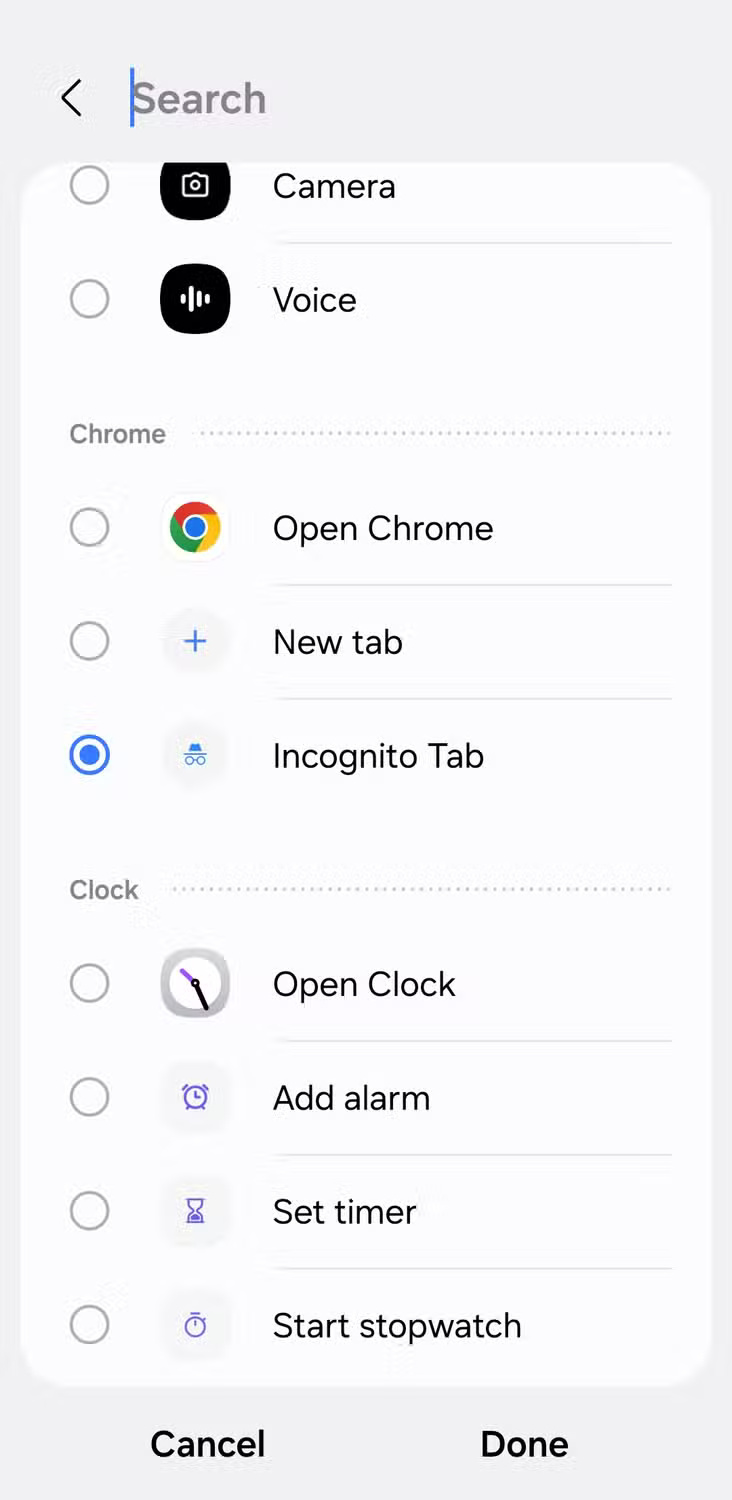The height and width of the screenshot is (1500, 732).
Task: Select the New tab radio button
Action: tap(90, 641)
